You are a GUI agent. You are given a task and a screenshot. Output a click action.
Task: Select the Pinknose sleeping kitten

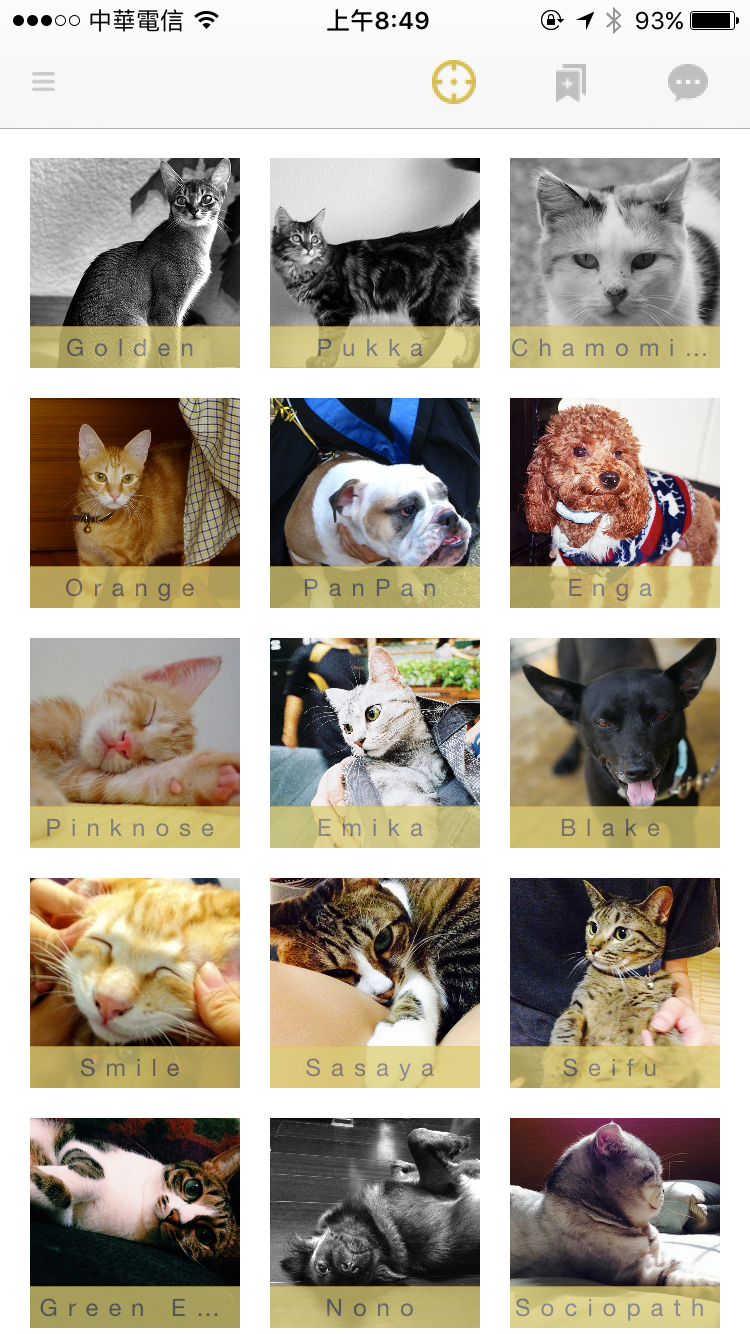[x=135, y=742]
